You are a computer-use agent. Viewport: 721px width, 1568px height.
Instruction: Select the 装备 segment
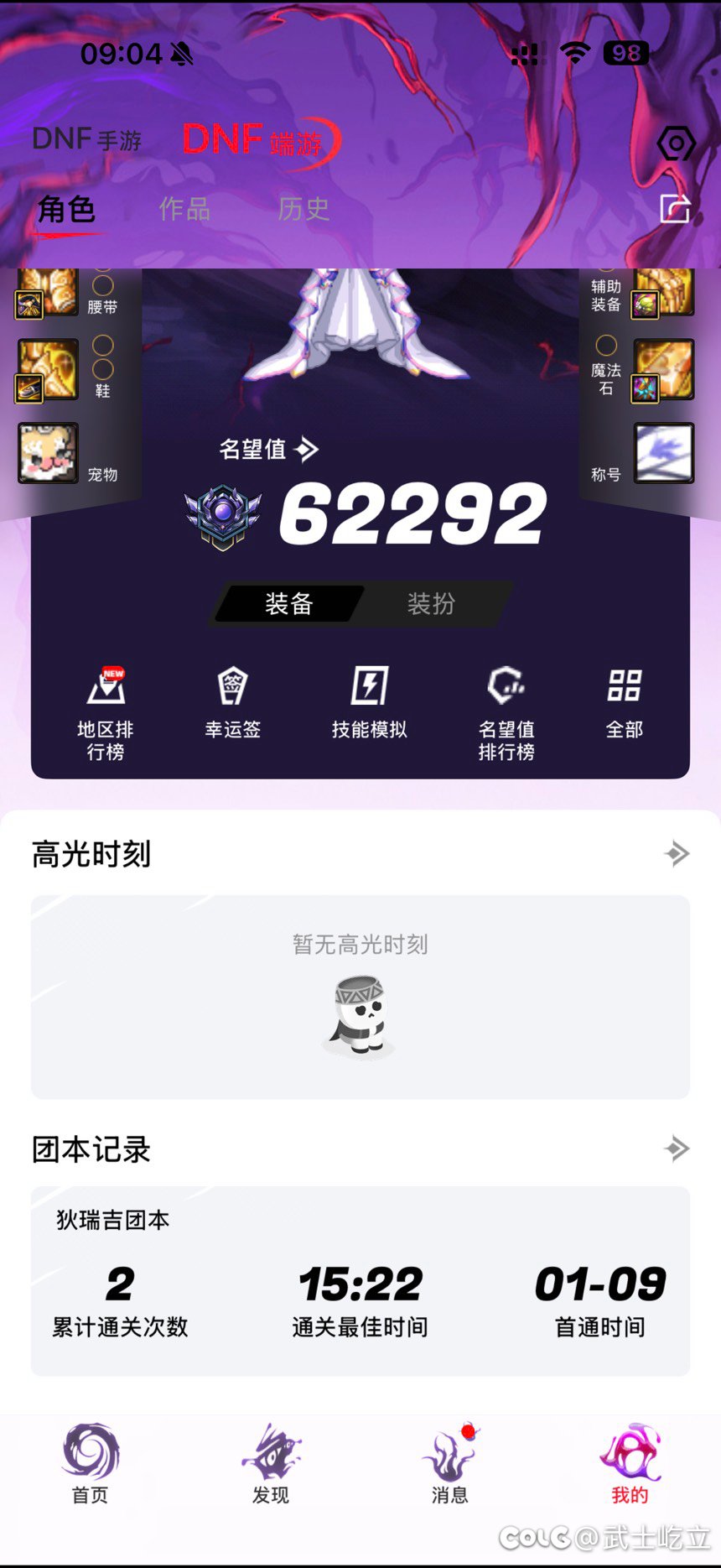click(x=289, y=603)
